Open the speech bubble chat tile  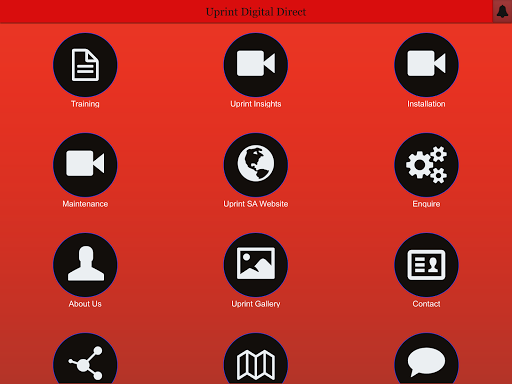click(x=426, y=360)
